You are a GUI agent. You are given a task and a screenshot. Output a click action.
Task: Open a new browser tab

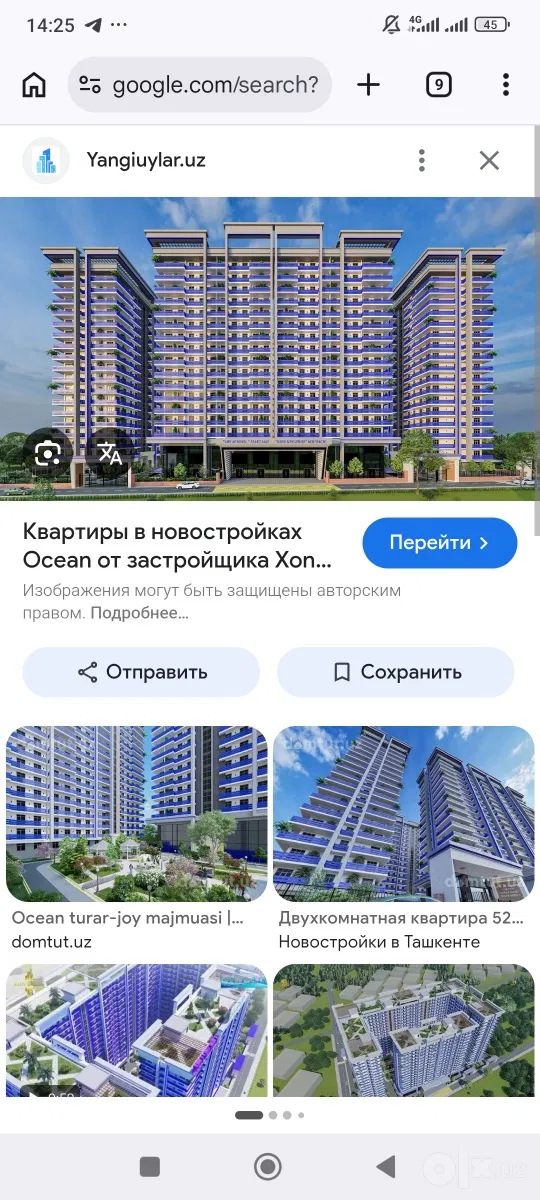369,85
